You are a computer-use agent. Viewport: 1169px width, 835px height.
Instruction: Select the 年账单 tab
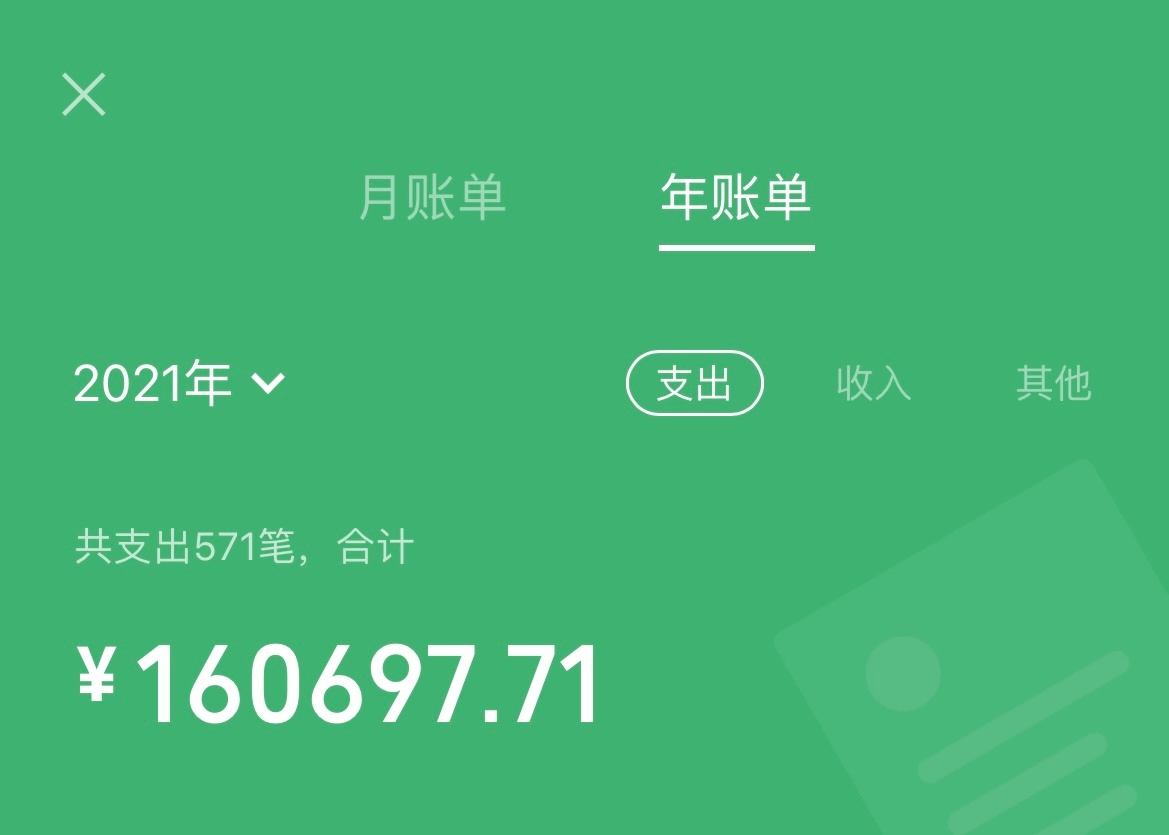click(736, 197)
